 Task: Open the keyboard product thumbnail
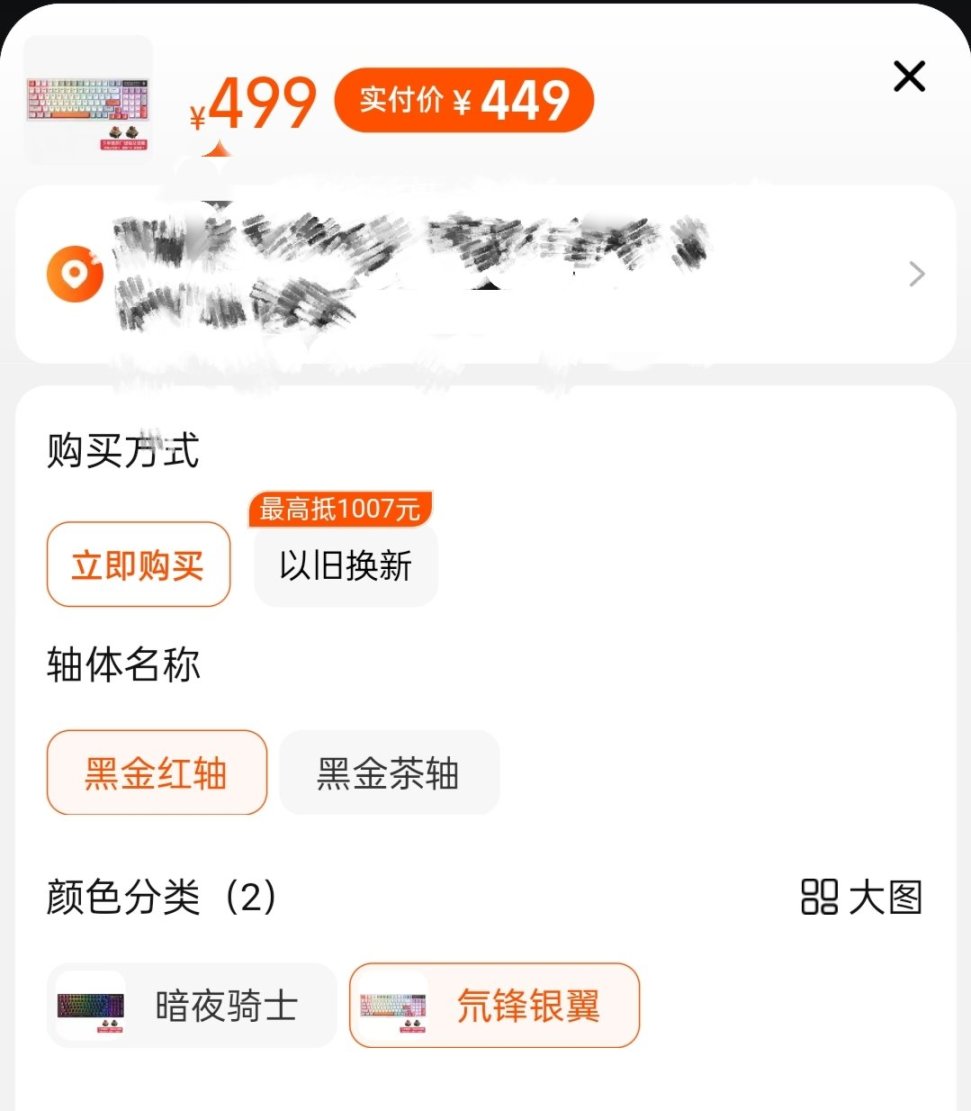(x=88, y=100)
